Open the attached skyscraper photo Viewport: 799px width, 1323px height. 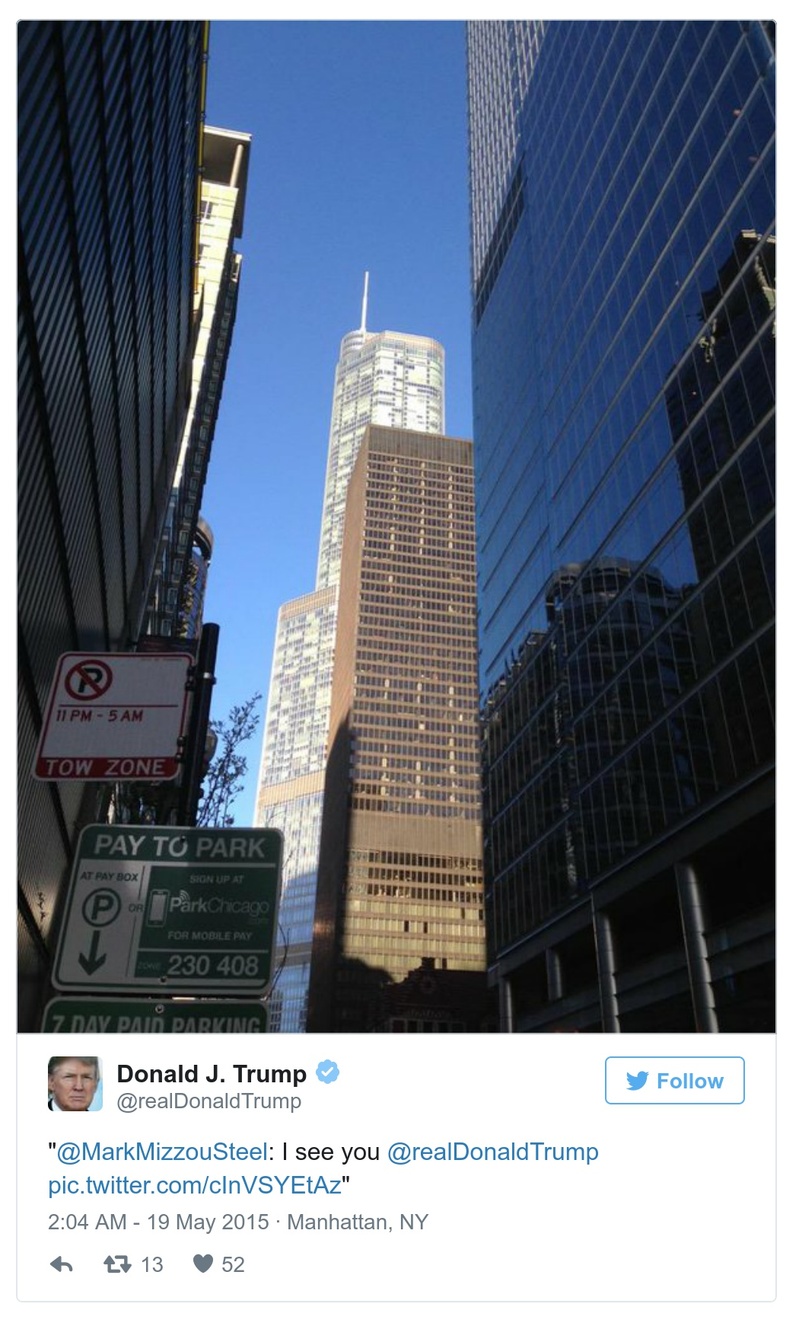click(x=396, y=525)
